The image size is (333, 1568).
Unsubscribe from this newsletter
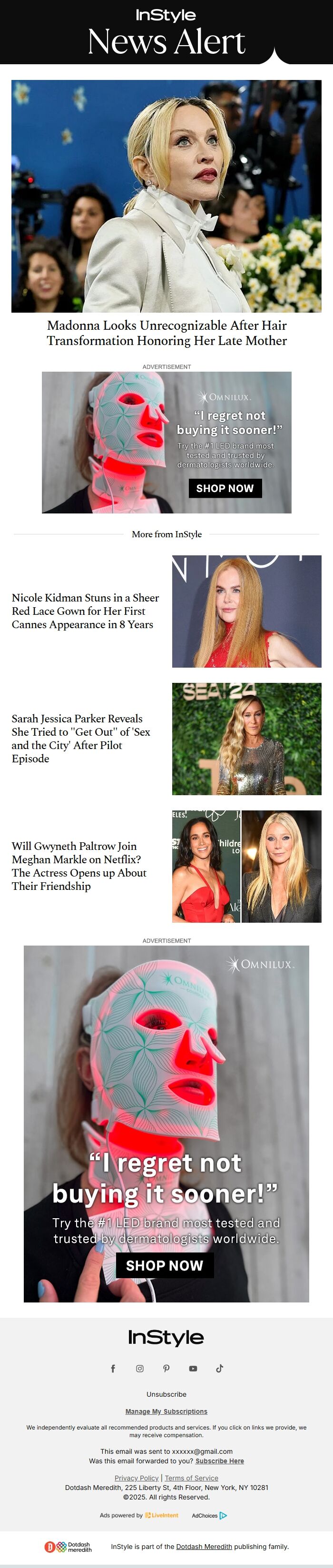[166, 1394]
